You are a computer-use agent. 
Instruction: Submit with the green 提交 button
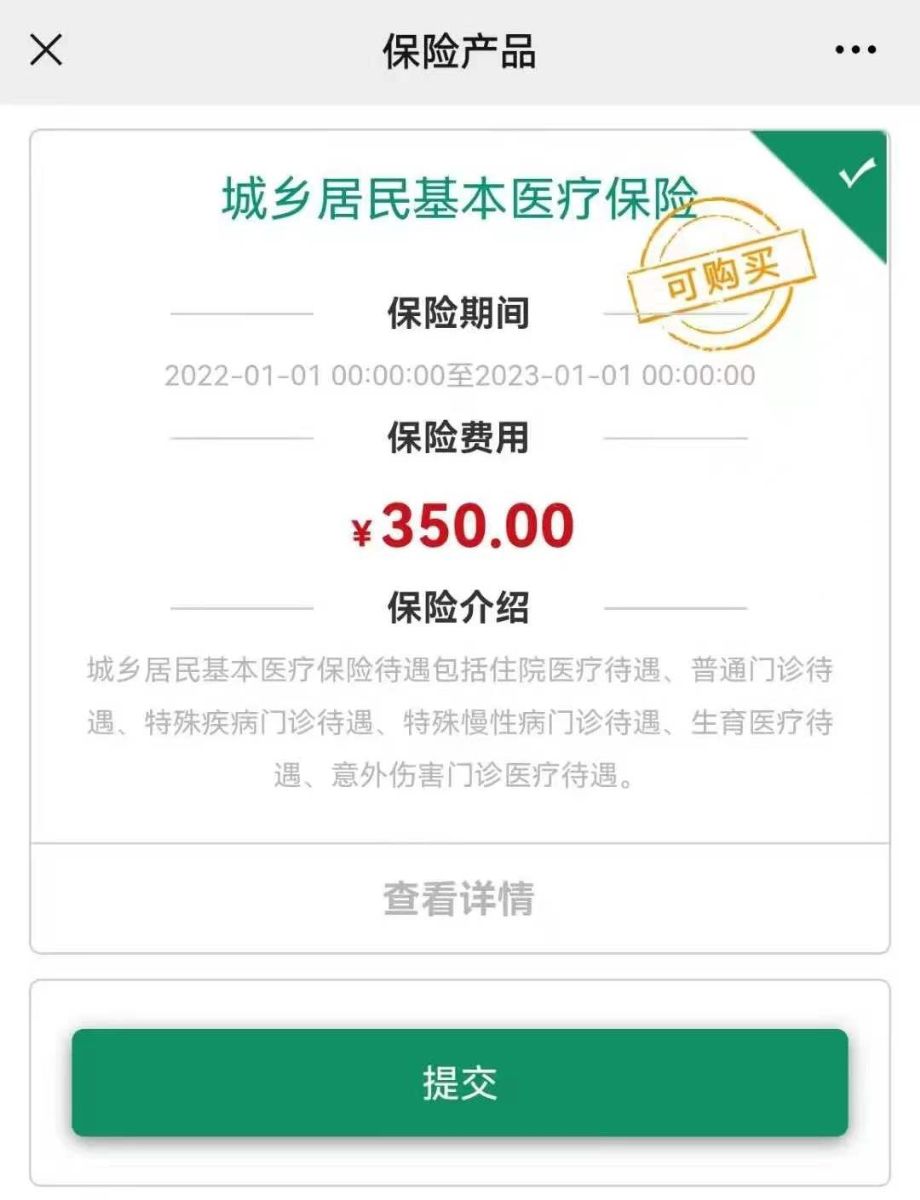pyautogui.click(x=459, y=1083)
